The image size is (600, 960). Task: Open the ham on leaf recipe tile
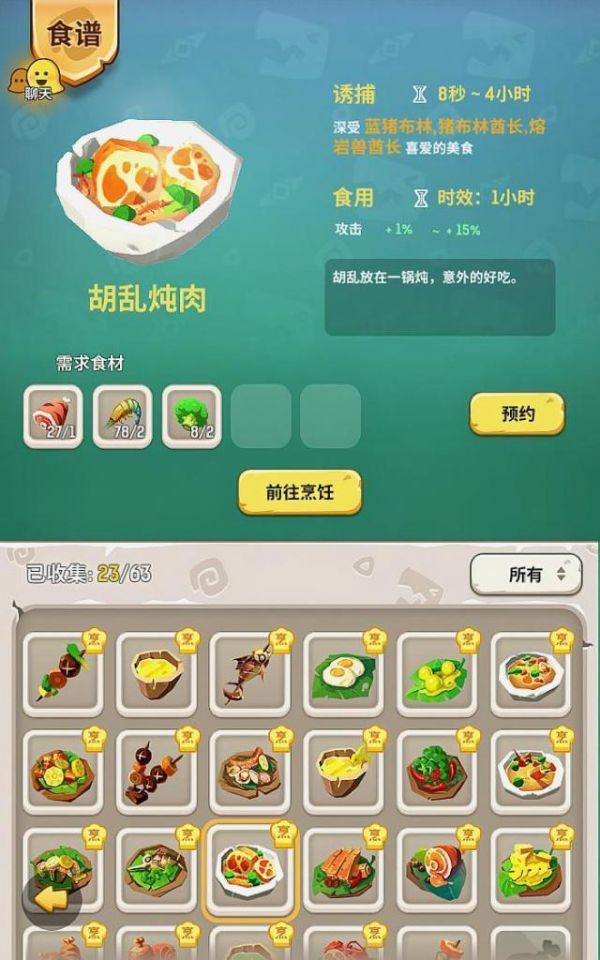tap(437, 870)
